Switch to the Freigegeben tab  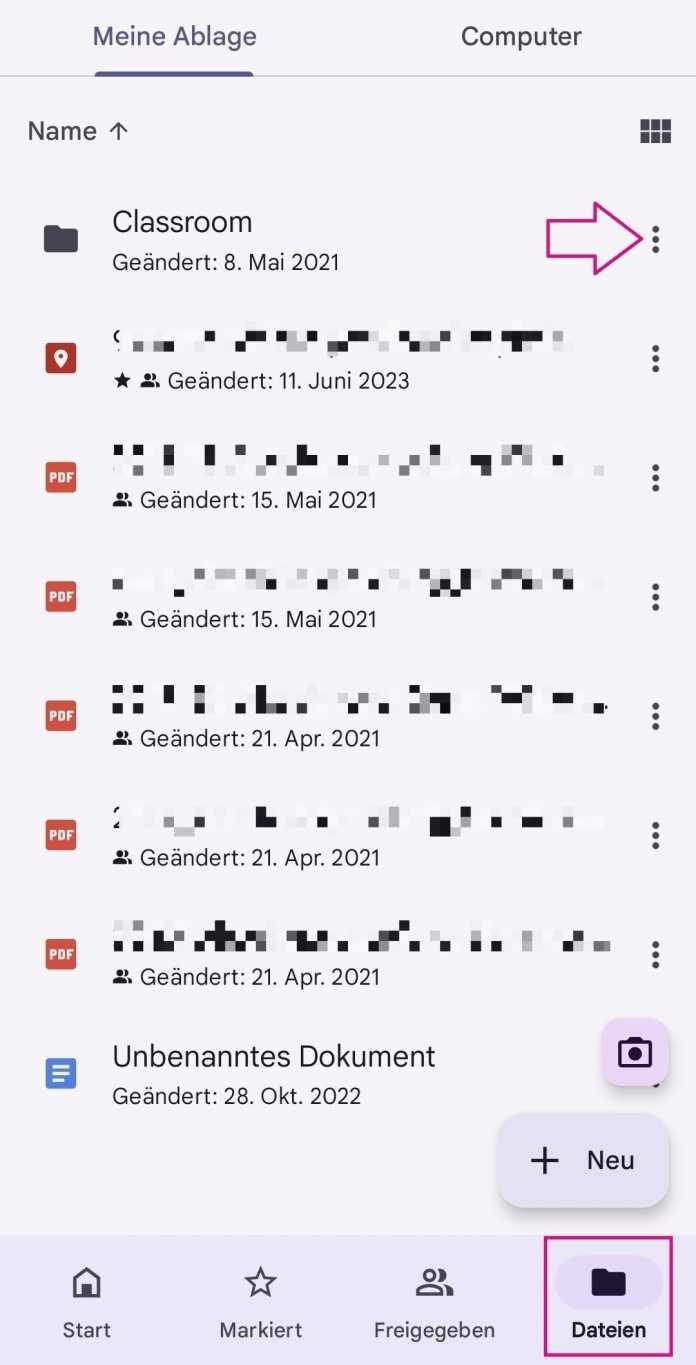click(434, 1300)
